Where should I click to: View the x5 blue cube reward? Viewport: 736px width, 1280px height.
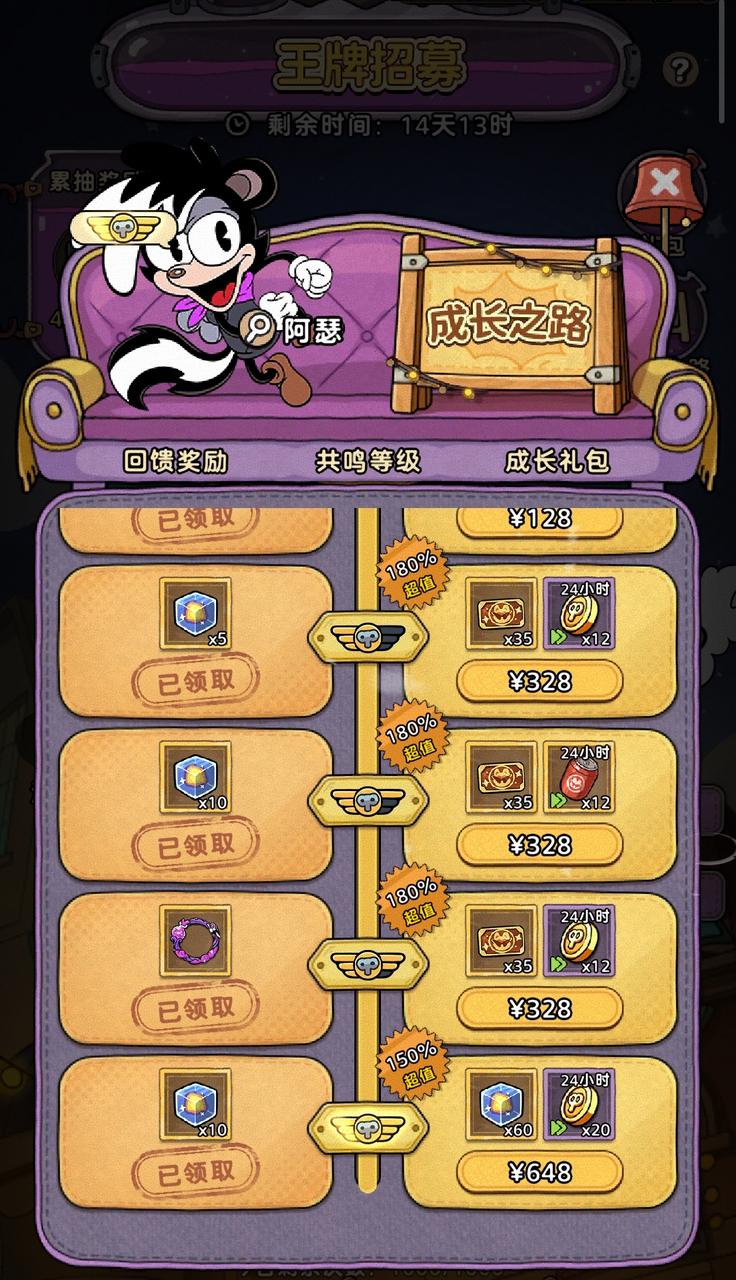coord(195,613)
